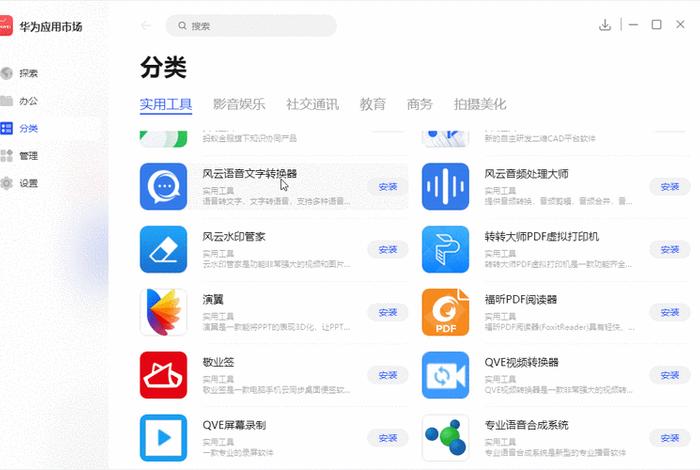Install 风云语音文字转换器
Image resolution: width=700 pixels, height=470 pixels.
[388, 186]
